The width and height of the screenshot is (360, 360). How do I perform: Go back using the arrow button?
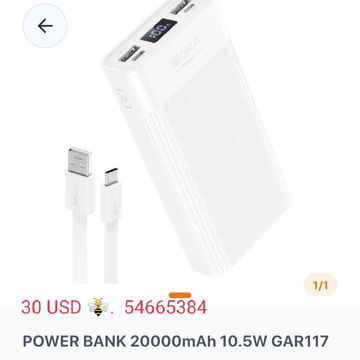coord(45,26)
